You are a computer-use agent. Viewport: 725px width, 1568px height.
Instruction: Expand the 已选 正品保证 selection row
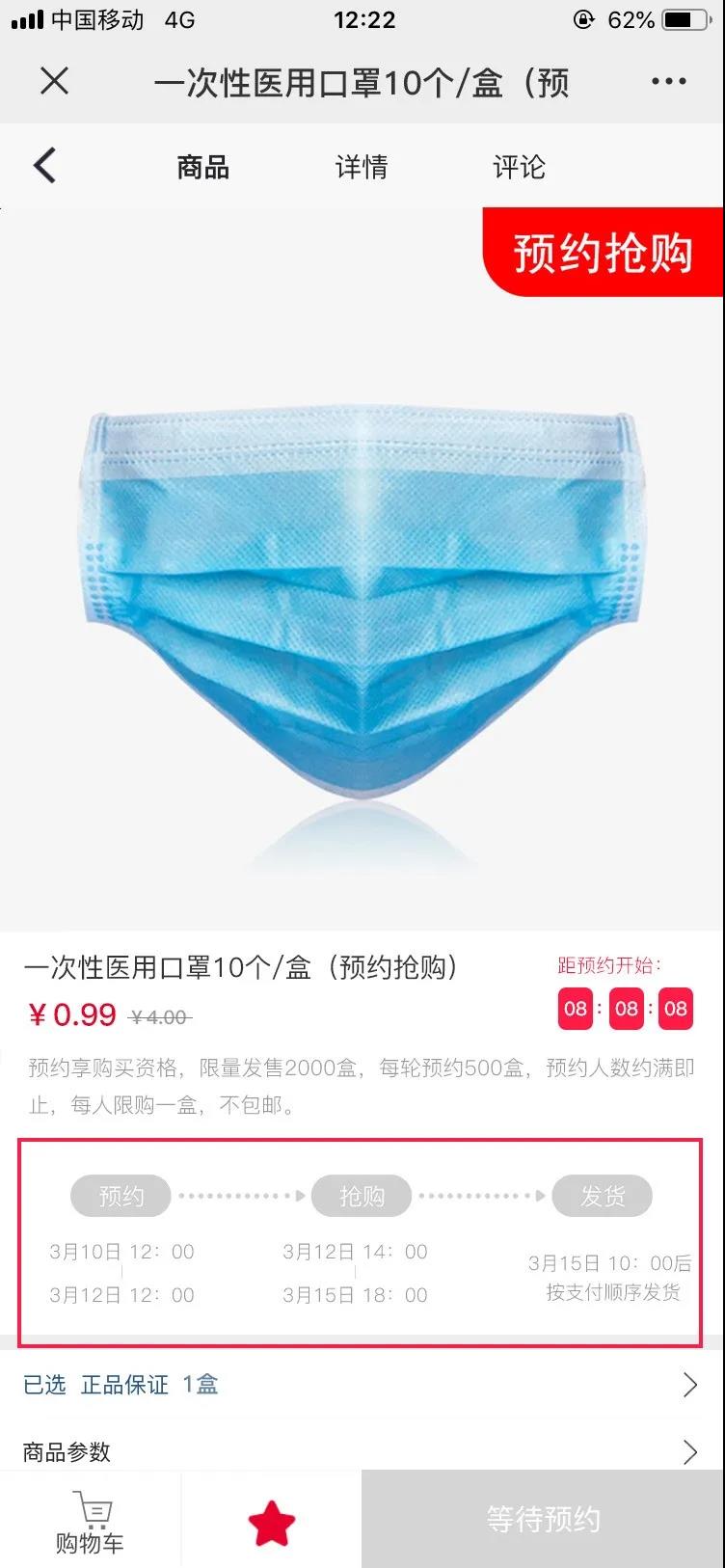pyautogui.click(x=362, y=1385)
